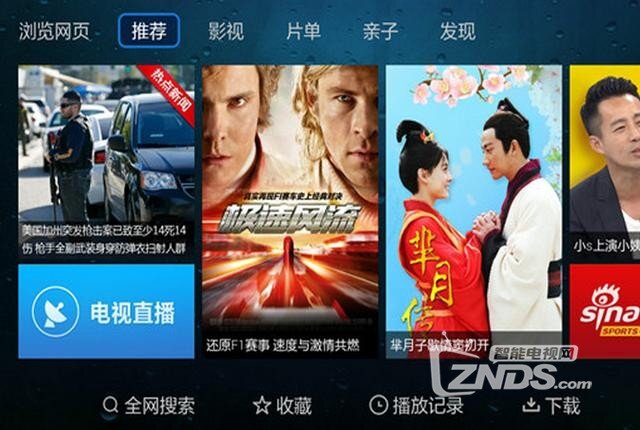Image resolution: width=640 pixels, height=430 pixels.
Task: View 播放记录 playback history
Action: [416, 405]
